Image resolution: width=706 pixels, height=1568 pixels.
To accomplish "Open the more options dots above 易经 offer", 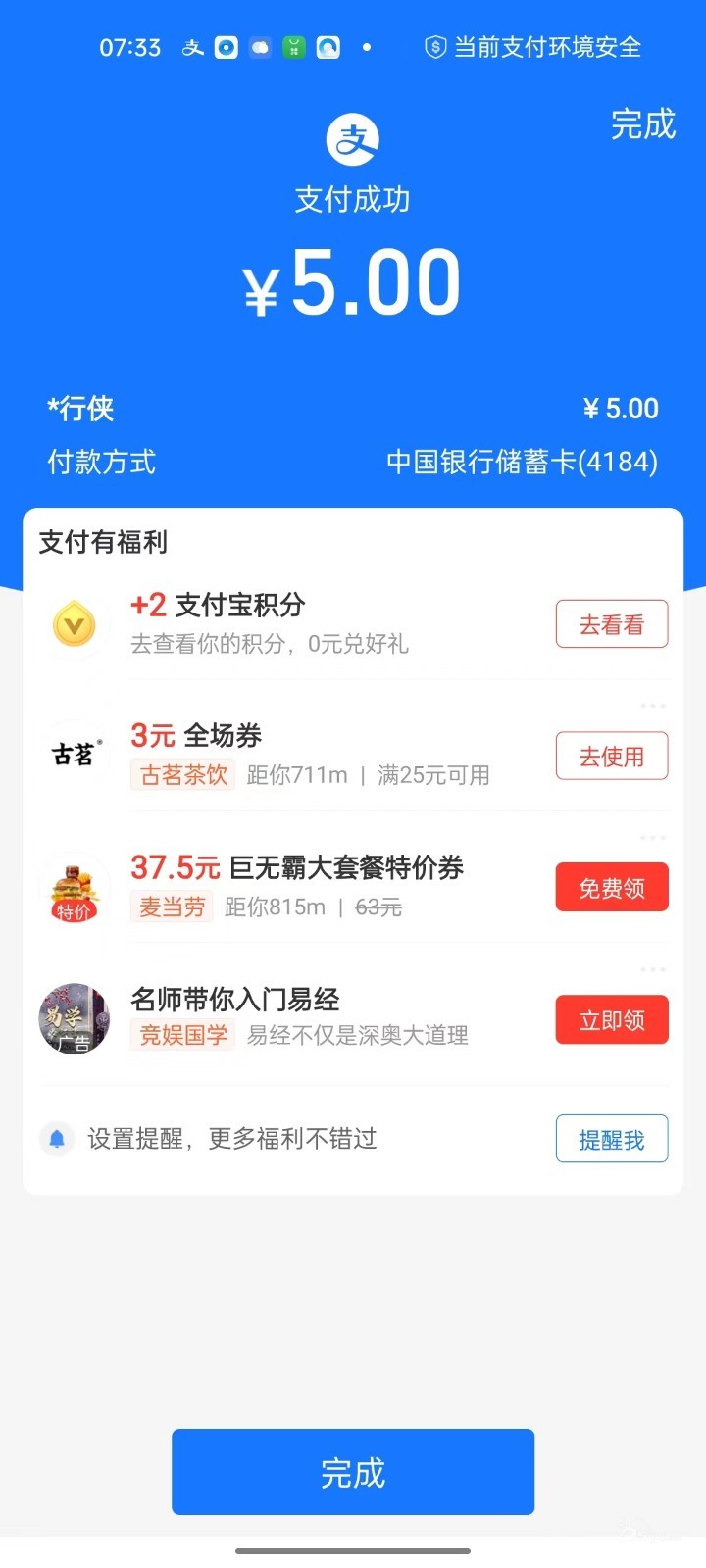I will pos(652,969).
